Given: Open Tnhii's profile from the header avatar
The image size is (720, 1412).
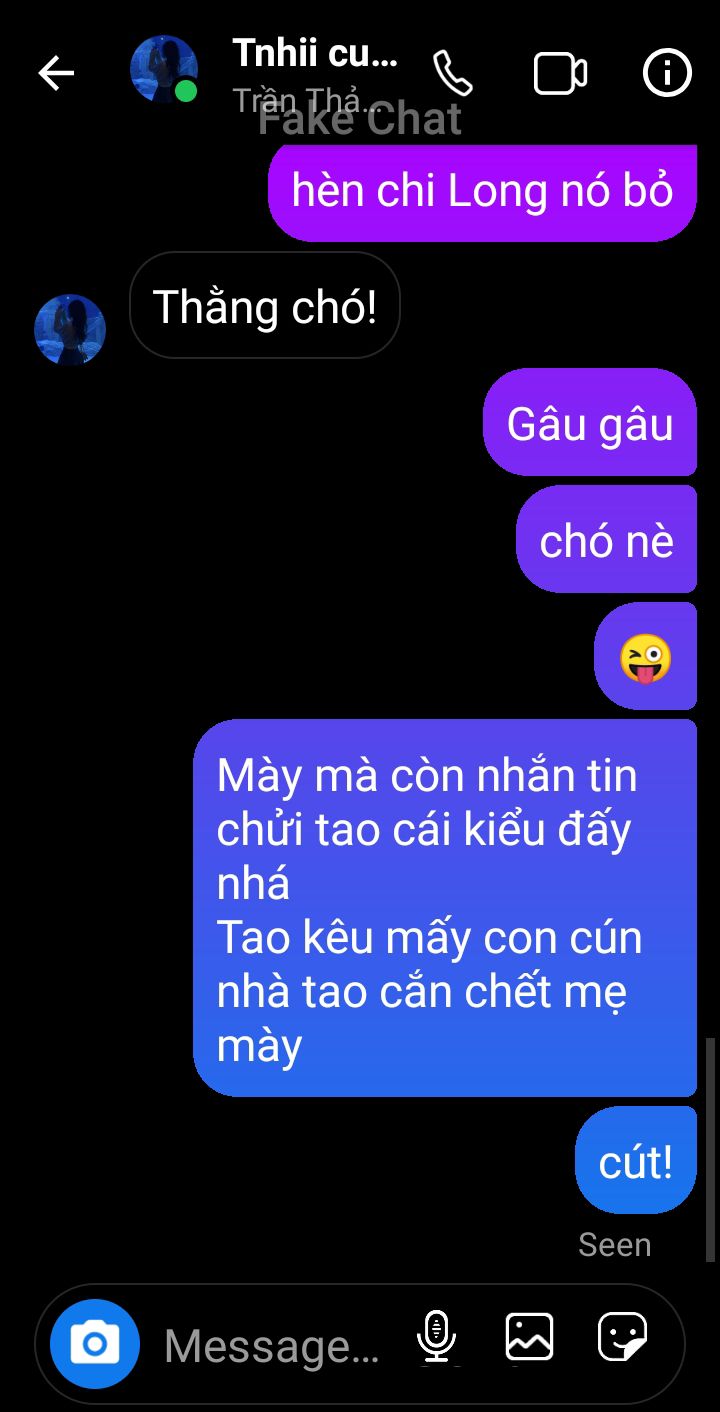Looking at the screenshot, I should (164, 70).
